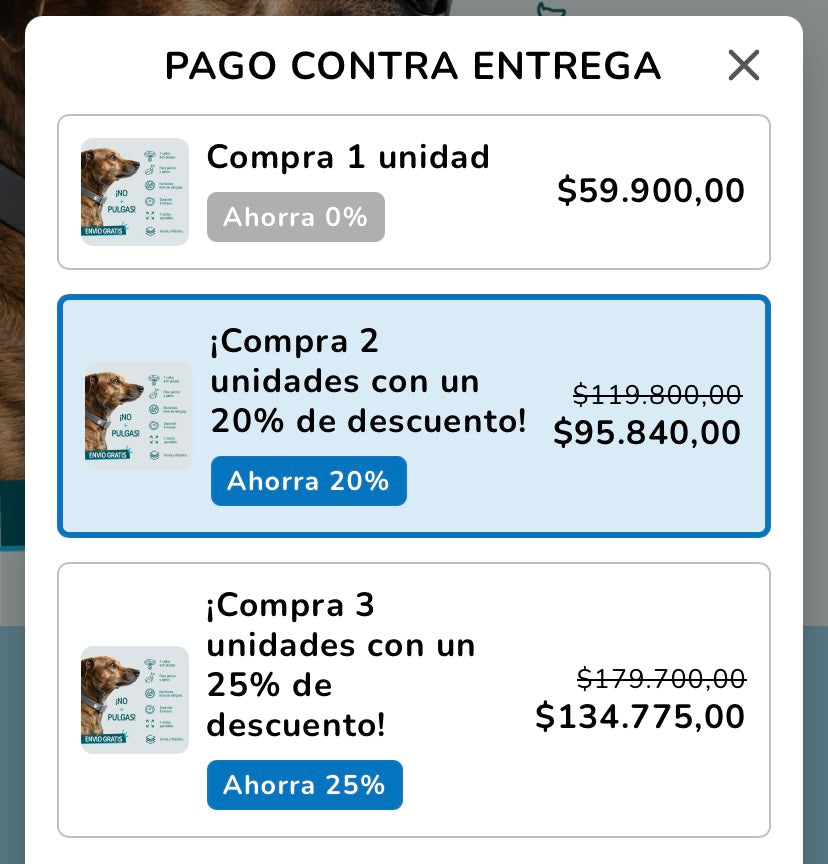The width and height of the screenshot is (828, 864).
Task: Pick 3 unidades con 25% de descuento
Action: [x=413, y=700]
